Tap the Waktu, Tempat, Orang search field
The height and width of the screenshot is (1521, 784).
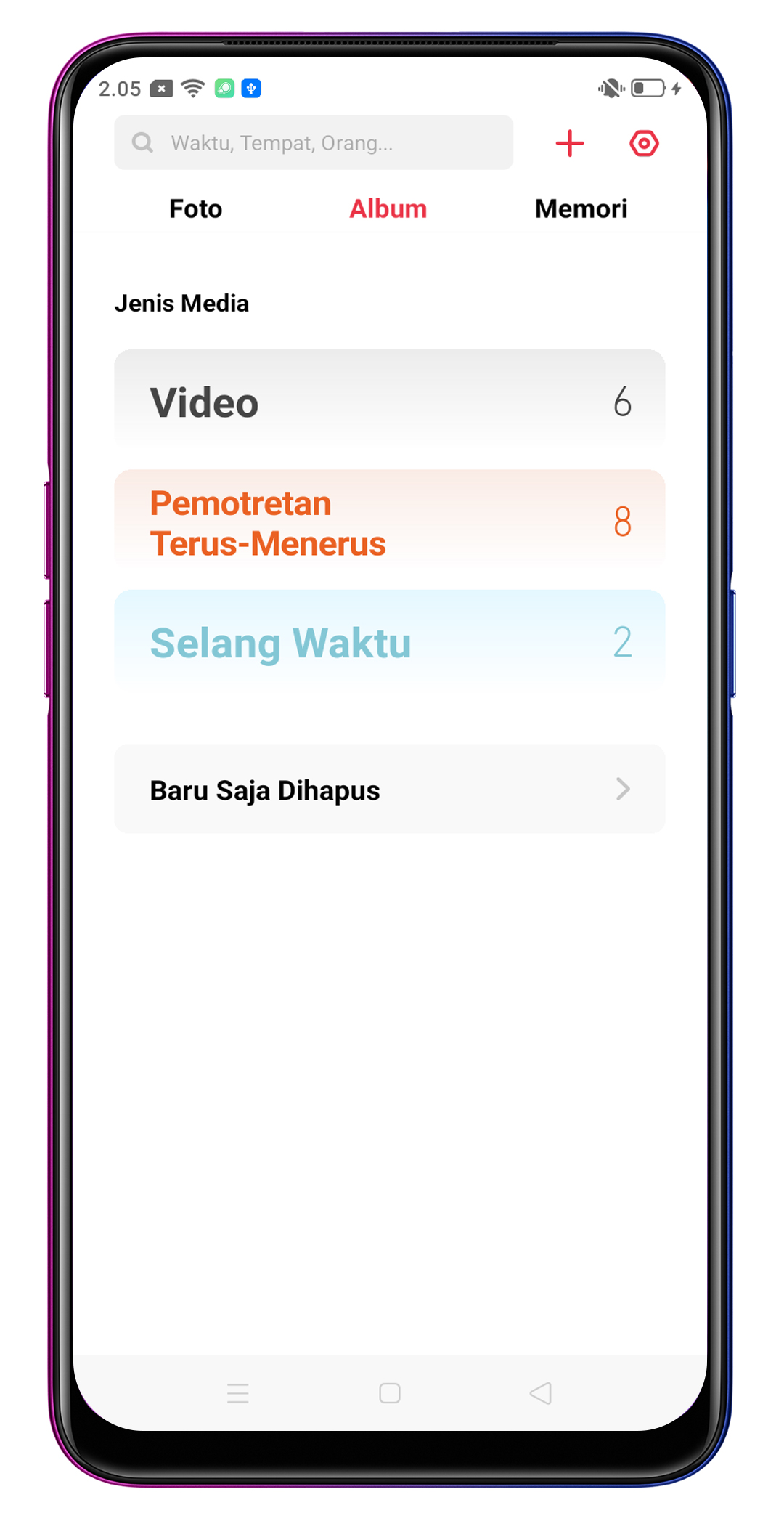[314, 142]
